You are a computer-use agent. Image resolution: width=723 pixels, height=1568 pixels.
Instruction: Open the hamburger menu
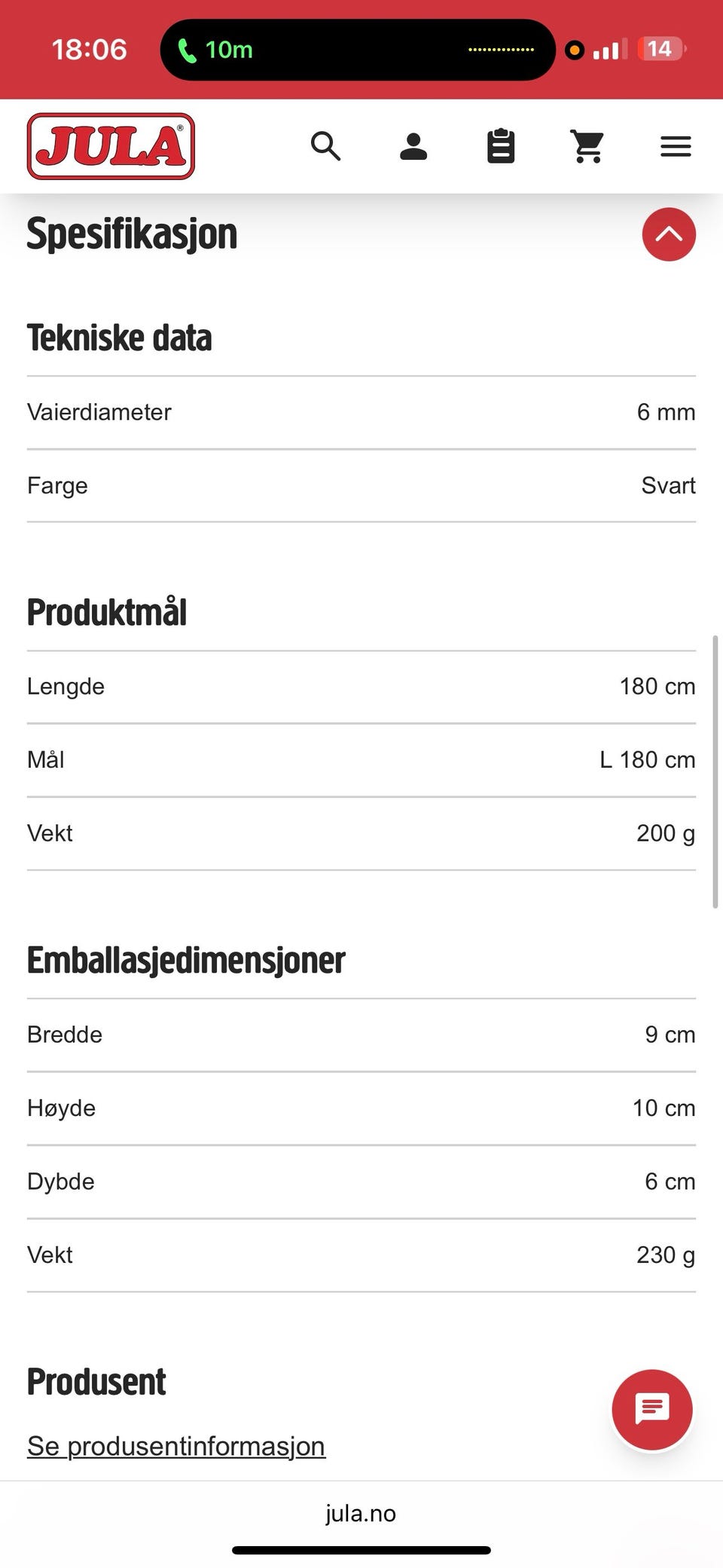pyautogui.click(x=676, y=146)
